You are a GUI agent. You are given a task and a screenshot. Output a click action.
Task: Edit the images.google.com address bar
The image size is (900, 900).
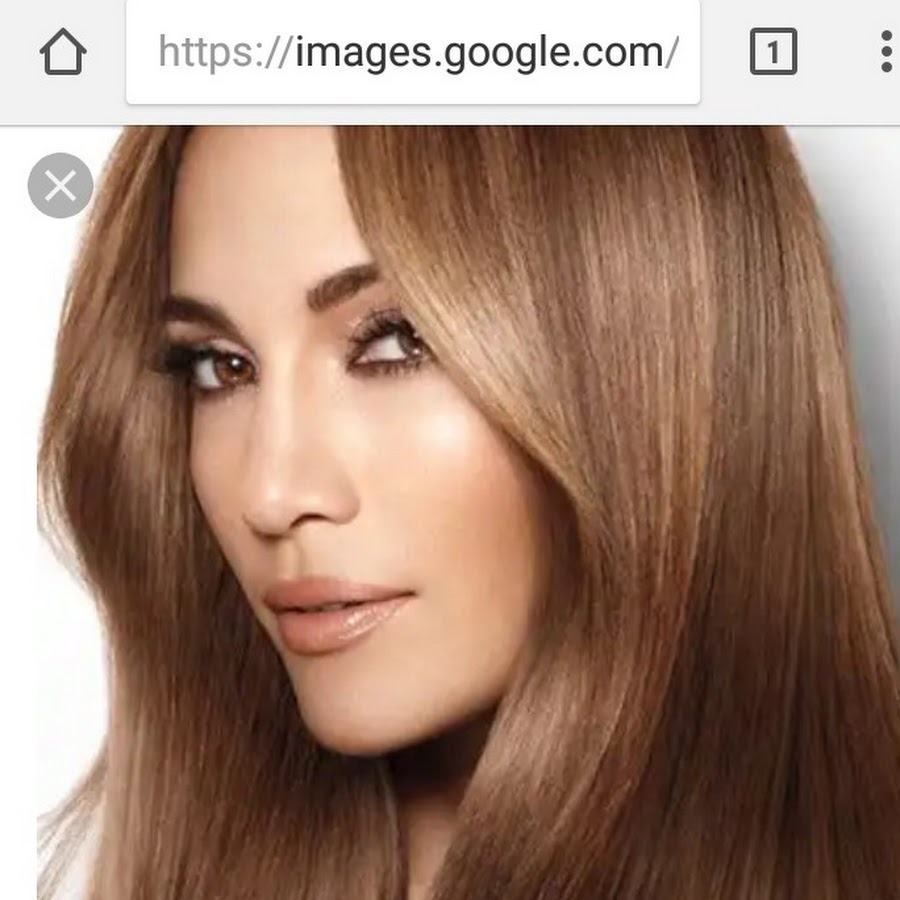414,52
